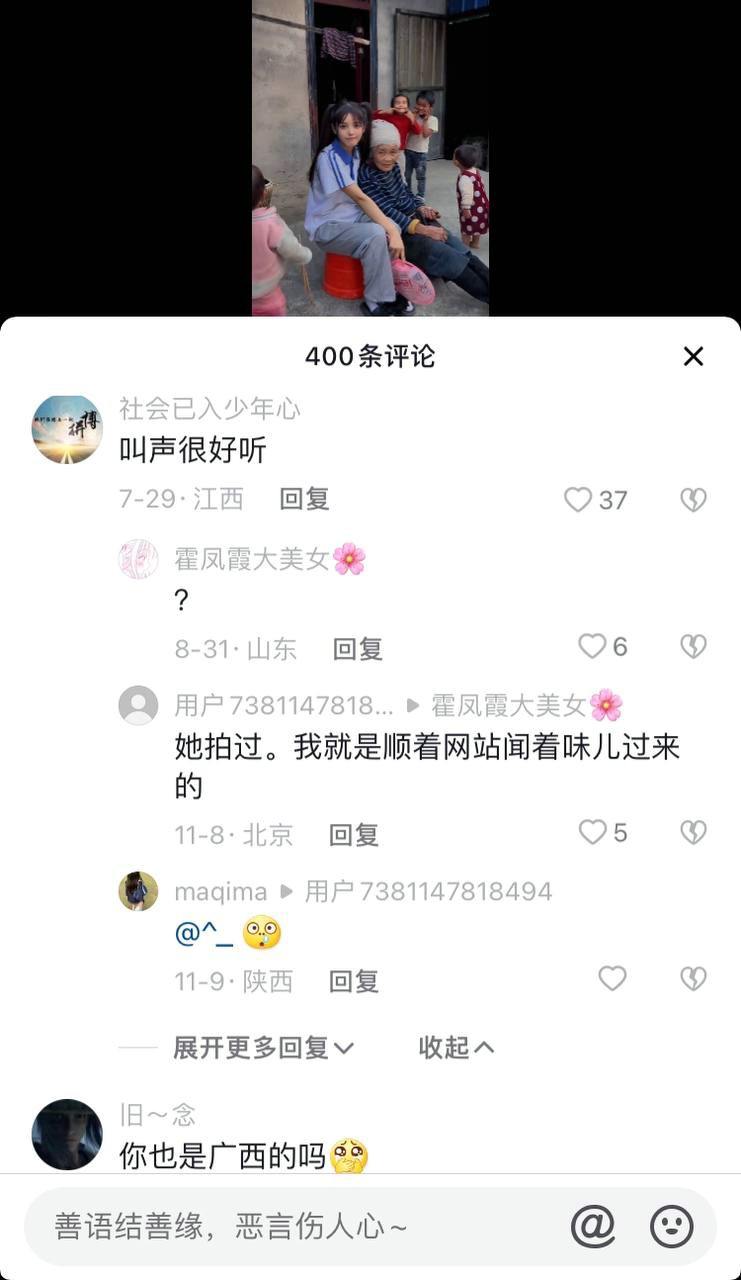View 旧～念's profile avatar
Viewport: 741px width, 1280px height.
click(68, 1134)
